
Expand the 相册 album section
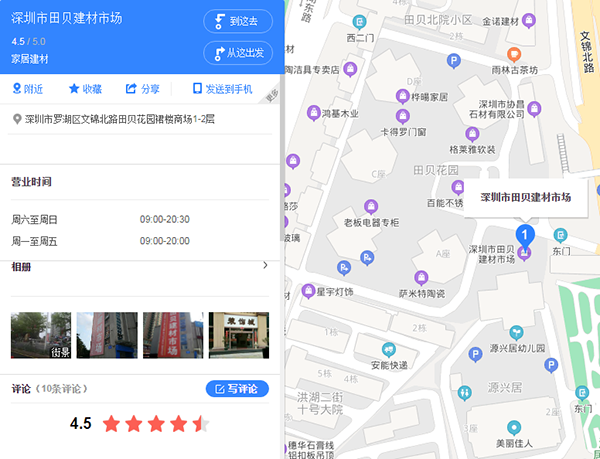click(264, 266)
